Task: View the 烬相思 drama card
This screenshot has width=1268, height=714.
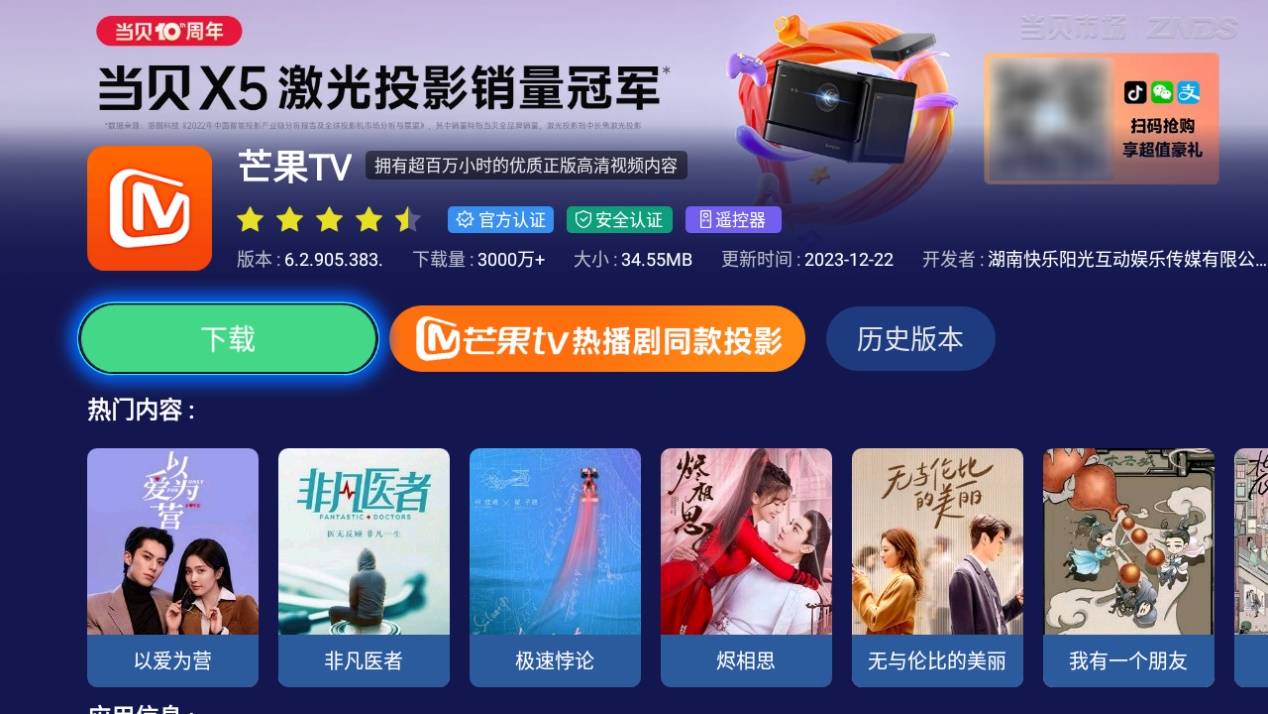Action: 746,567
